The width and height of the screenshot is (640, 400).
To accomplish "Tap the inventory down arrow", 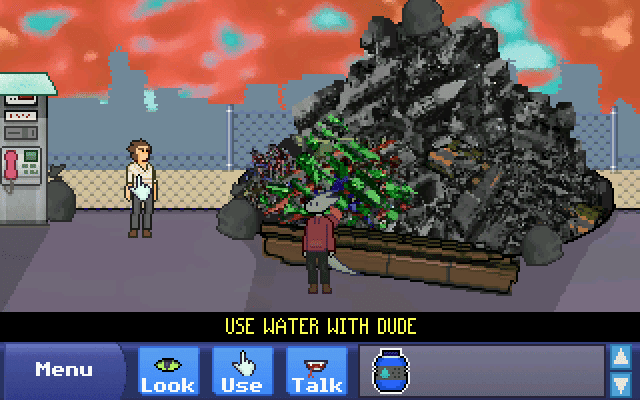I will (620, 385).
